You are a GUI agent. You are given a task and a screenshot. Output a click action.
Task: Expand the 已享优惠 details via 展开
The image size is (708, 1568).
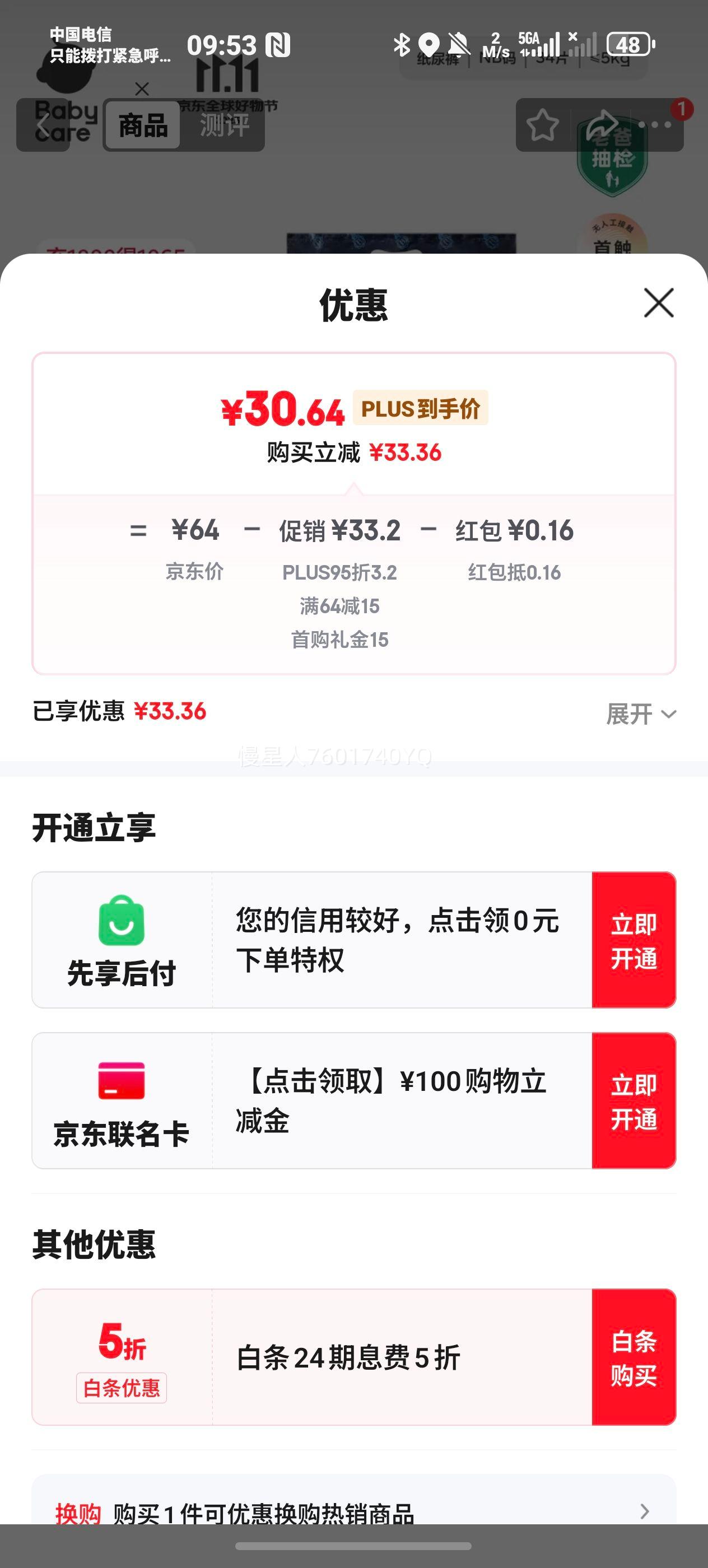[x=640, y=713]
